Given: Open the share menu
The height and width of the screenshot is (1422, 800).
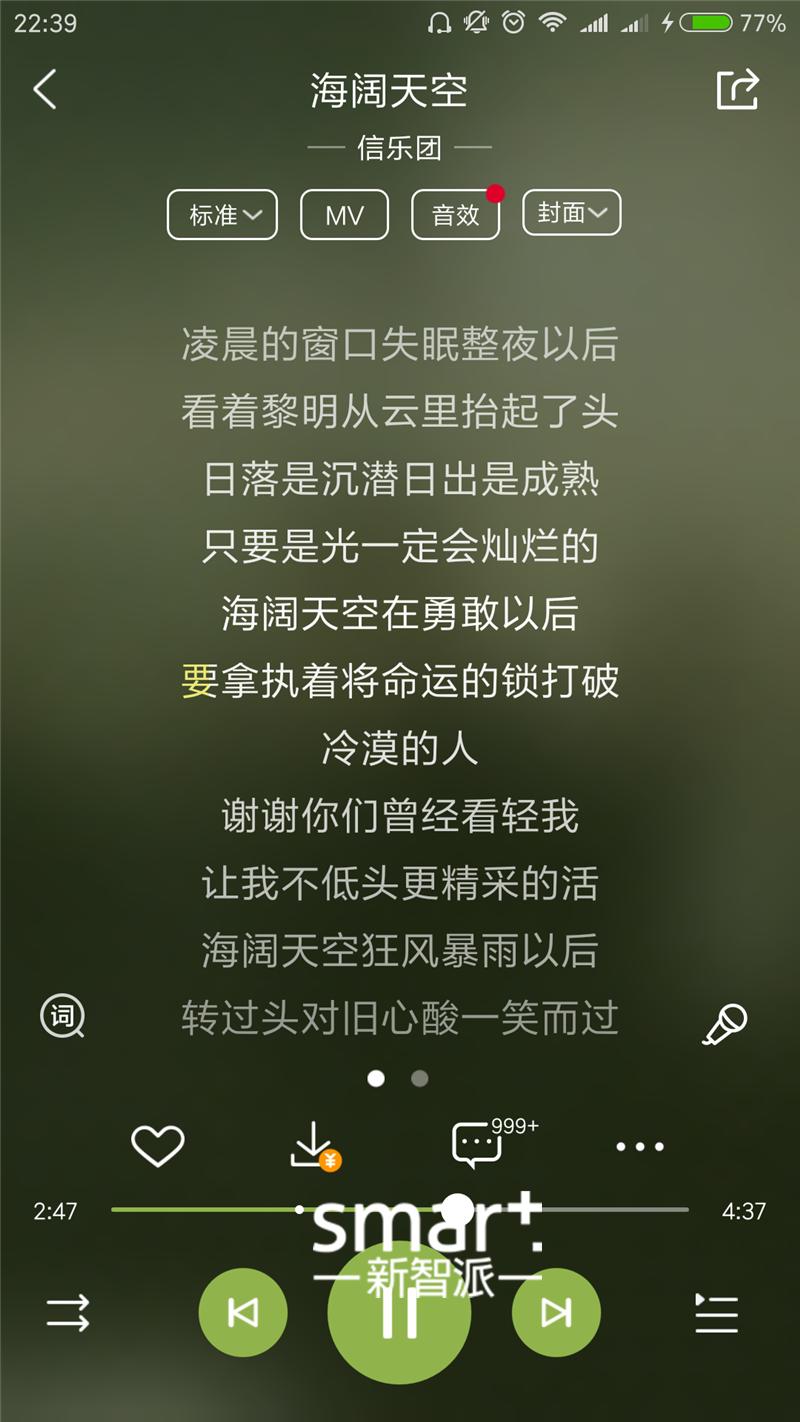Looking at the screenshot, I should (737, 89).
